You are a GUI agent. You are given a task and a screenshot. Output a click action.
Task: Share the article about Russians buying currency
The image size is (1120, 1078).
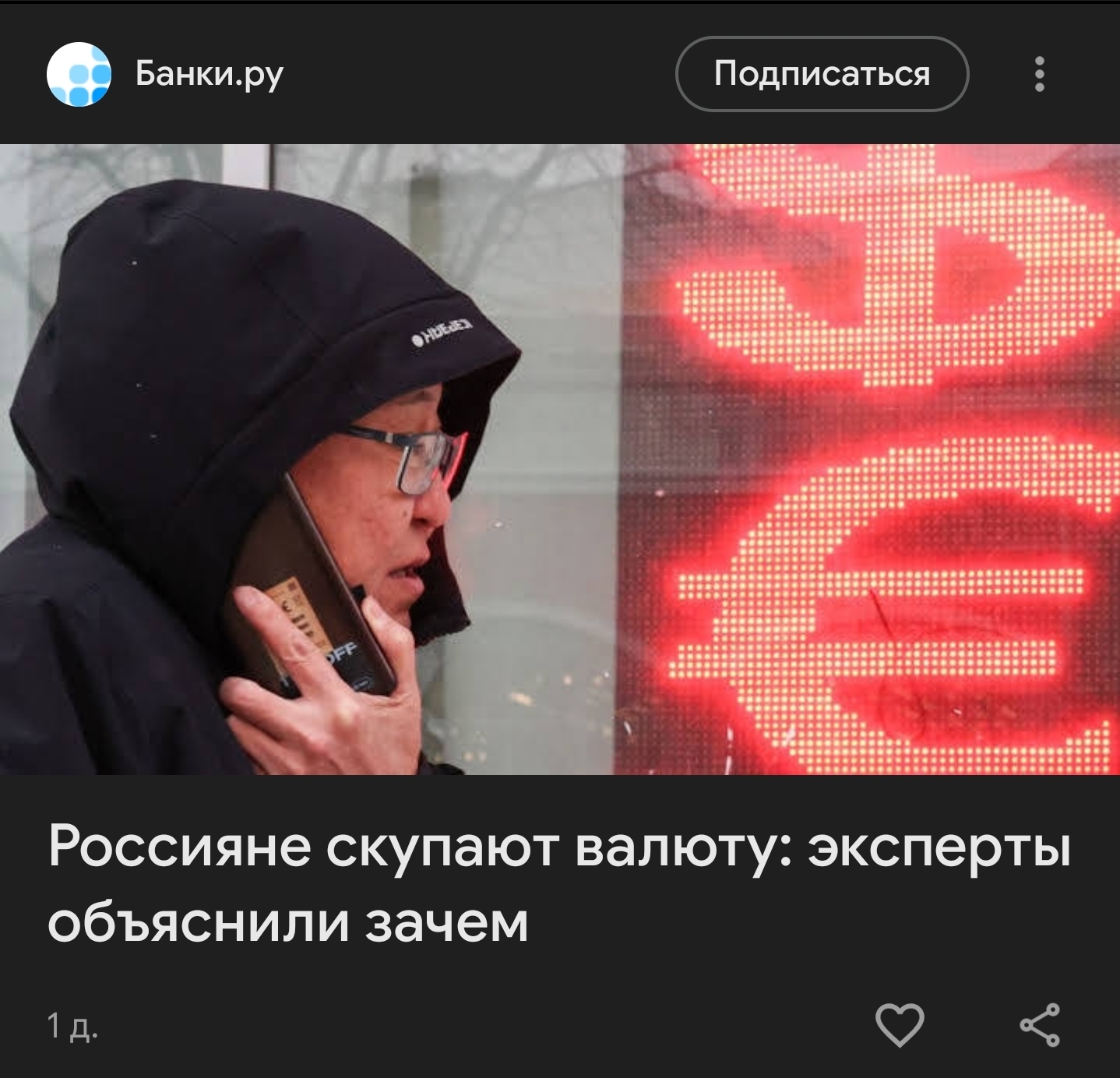tap(1041, 1024)
